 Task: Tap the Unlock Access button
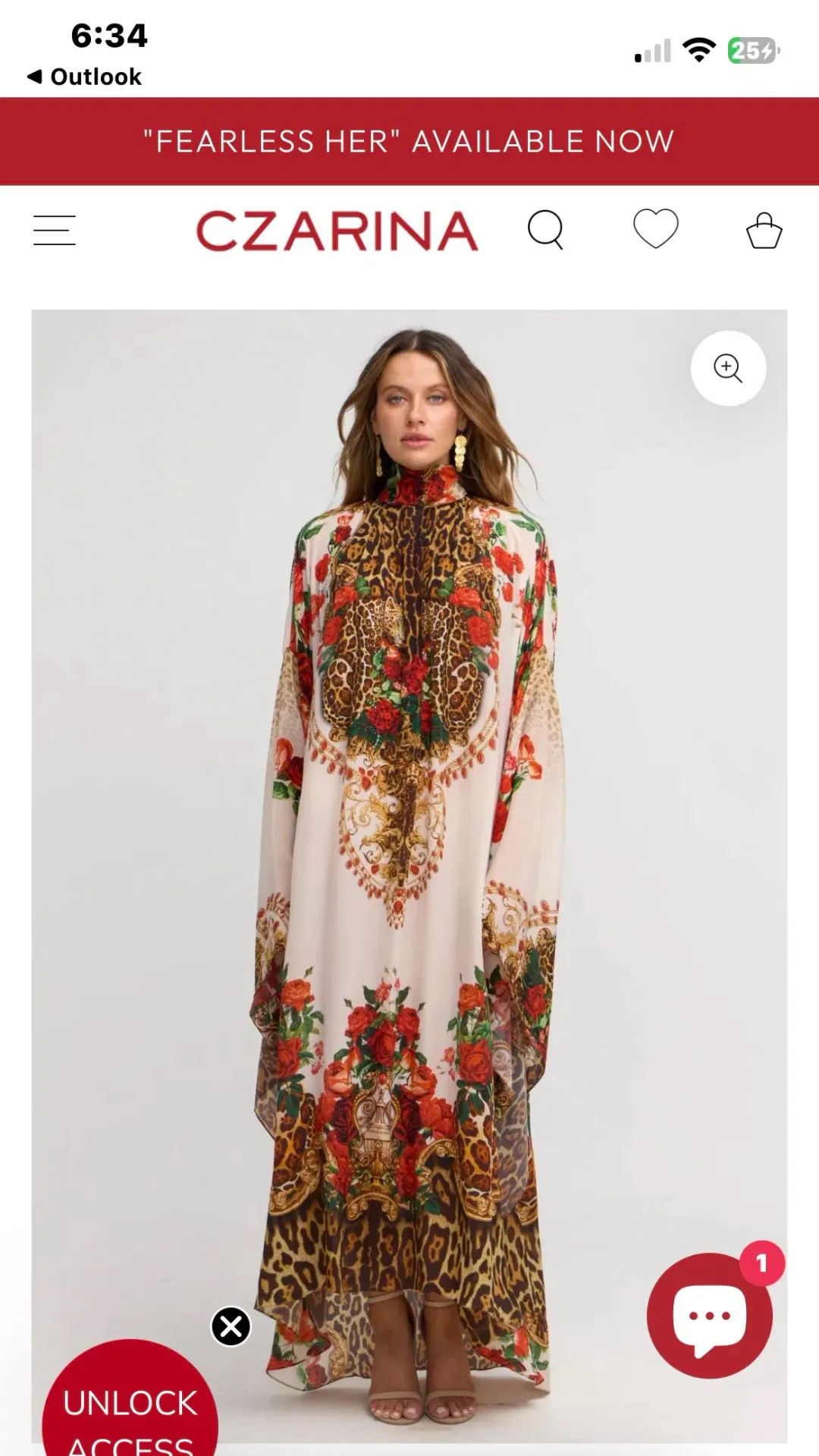point(130,1411)
